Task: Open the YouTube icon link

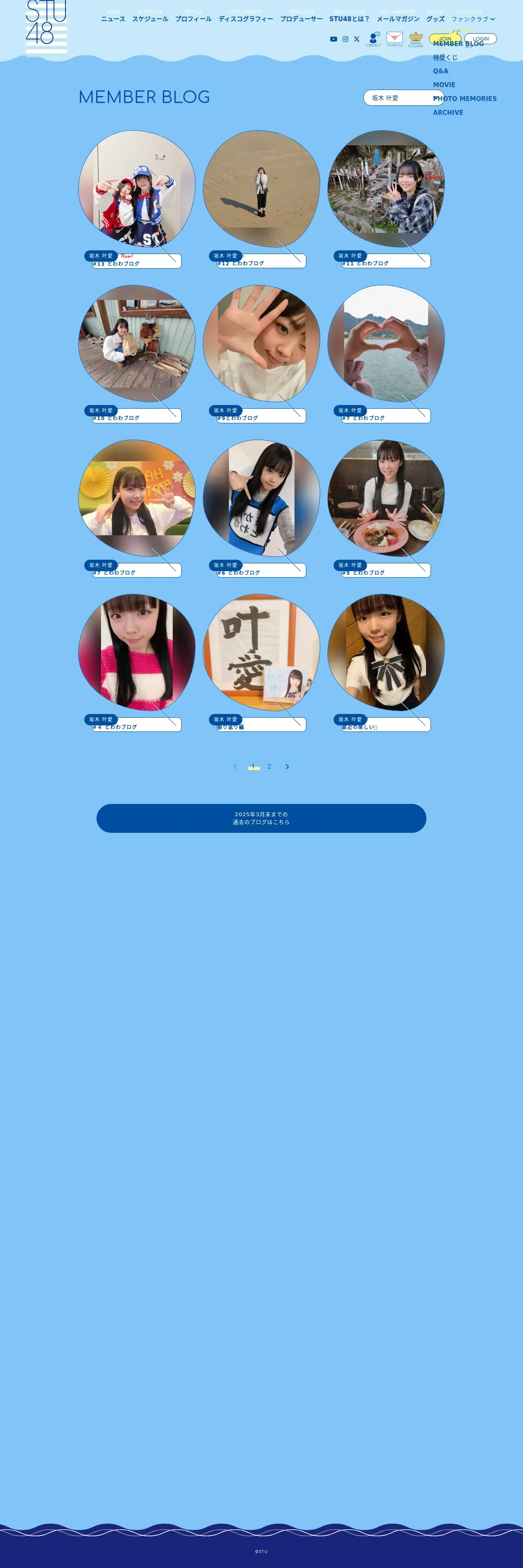Action: [334, 39]
